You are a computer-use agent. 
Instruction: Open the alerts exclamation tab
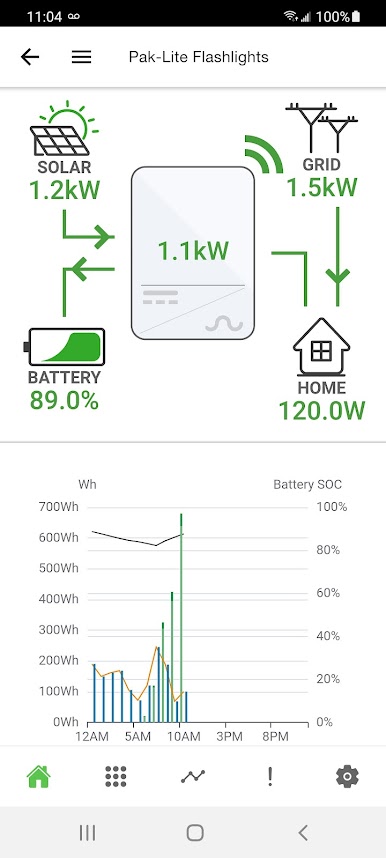pos(270,776)
